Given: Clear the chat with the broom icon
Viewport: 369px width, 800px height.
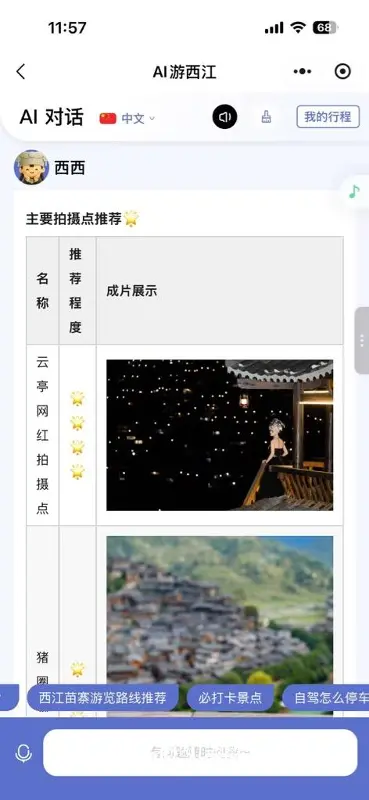Looking at the screenshot, I should click(x=266, y=117).
